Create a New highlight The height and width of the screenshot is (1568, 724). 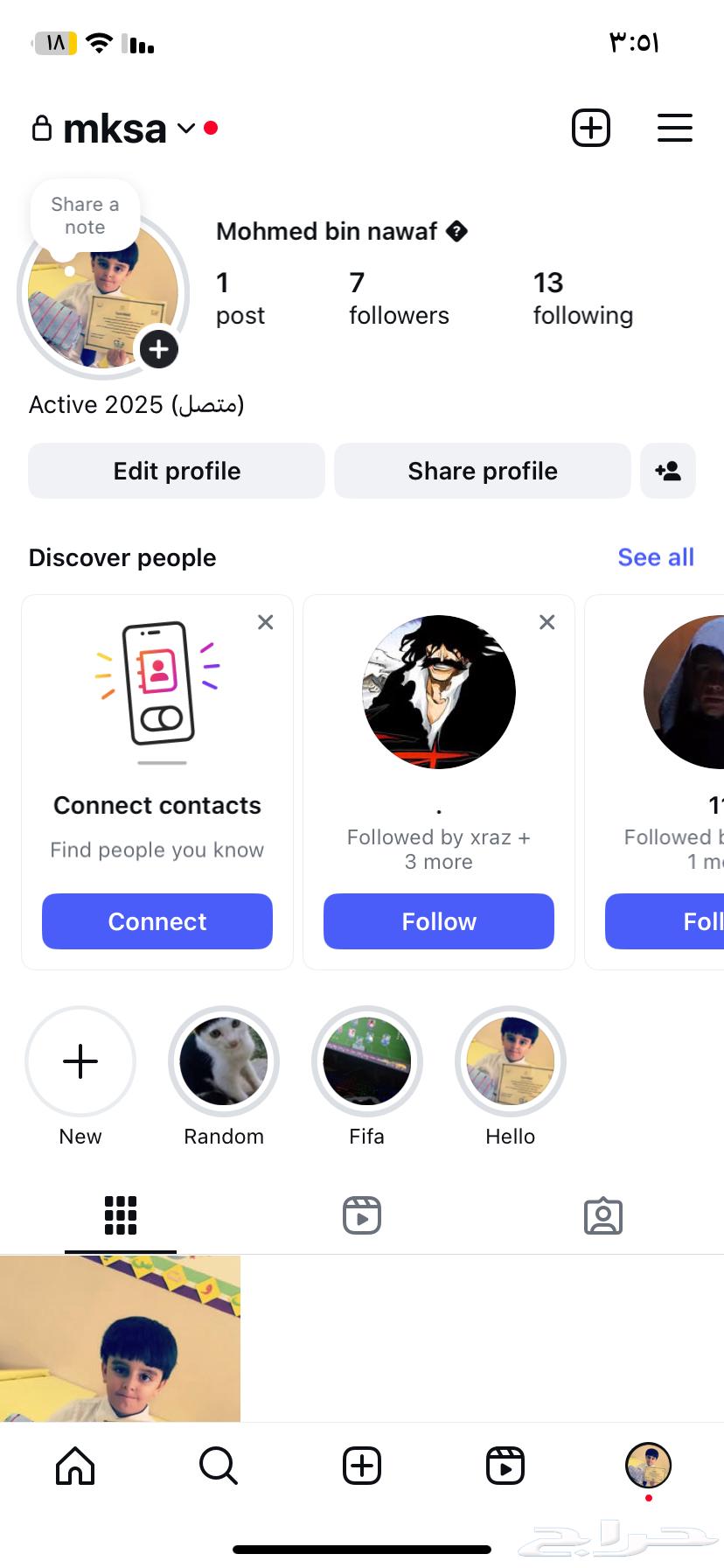pos(80,1061)
